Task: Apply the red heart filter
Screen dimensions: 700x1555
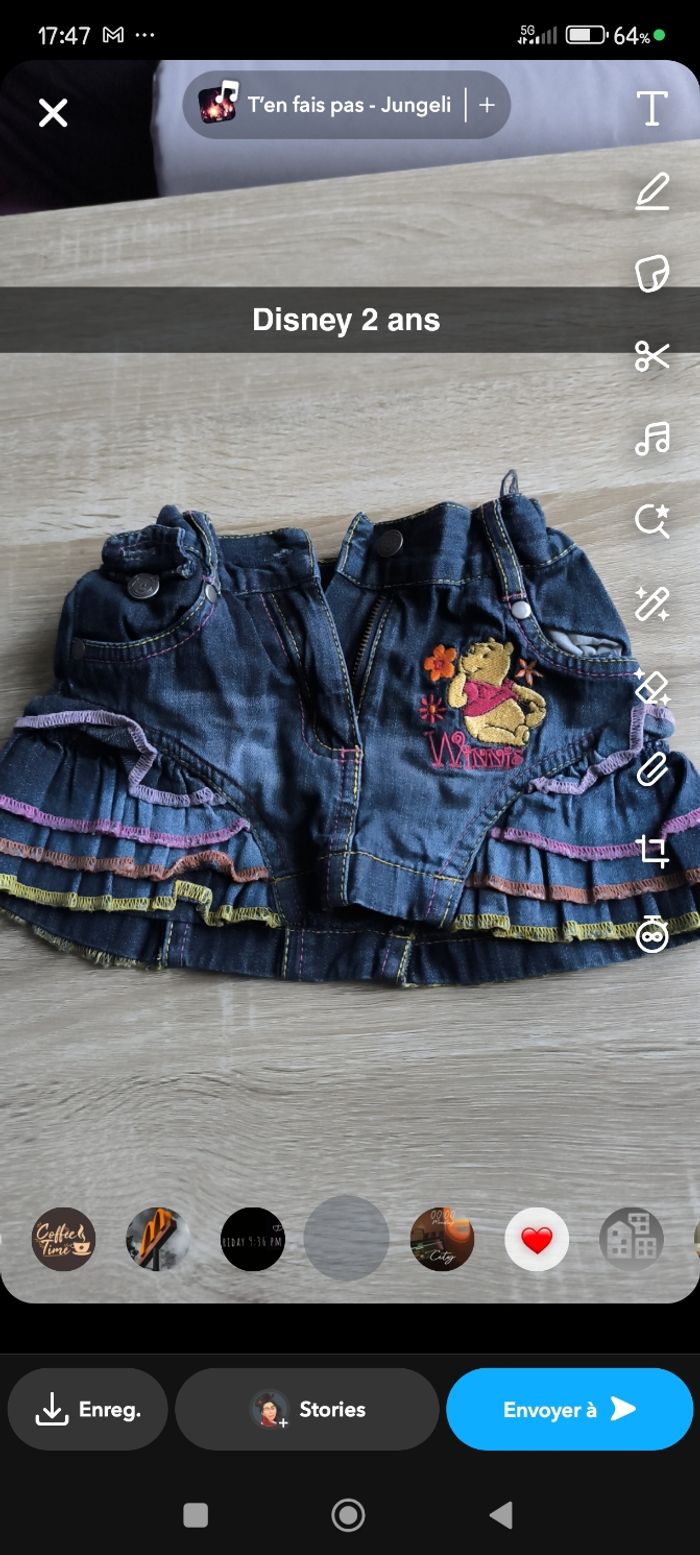Action: point(537,1240)
